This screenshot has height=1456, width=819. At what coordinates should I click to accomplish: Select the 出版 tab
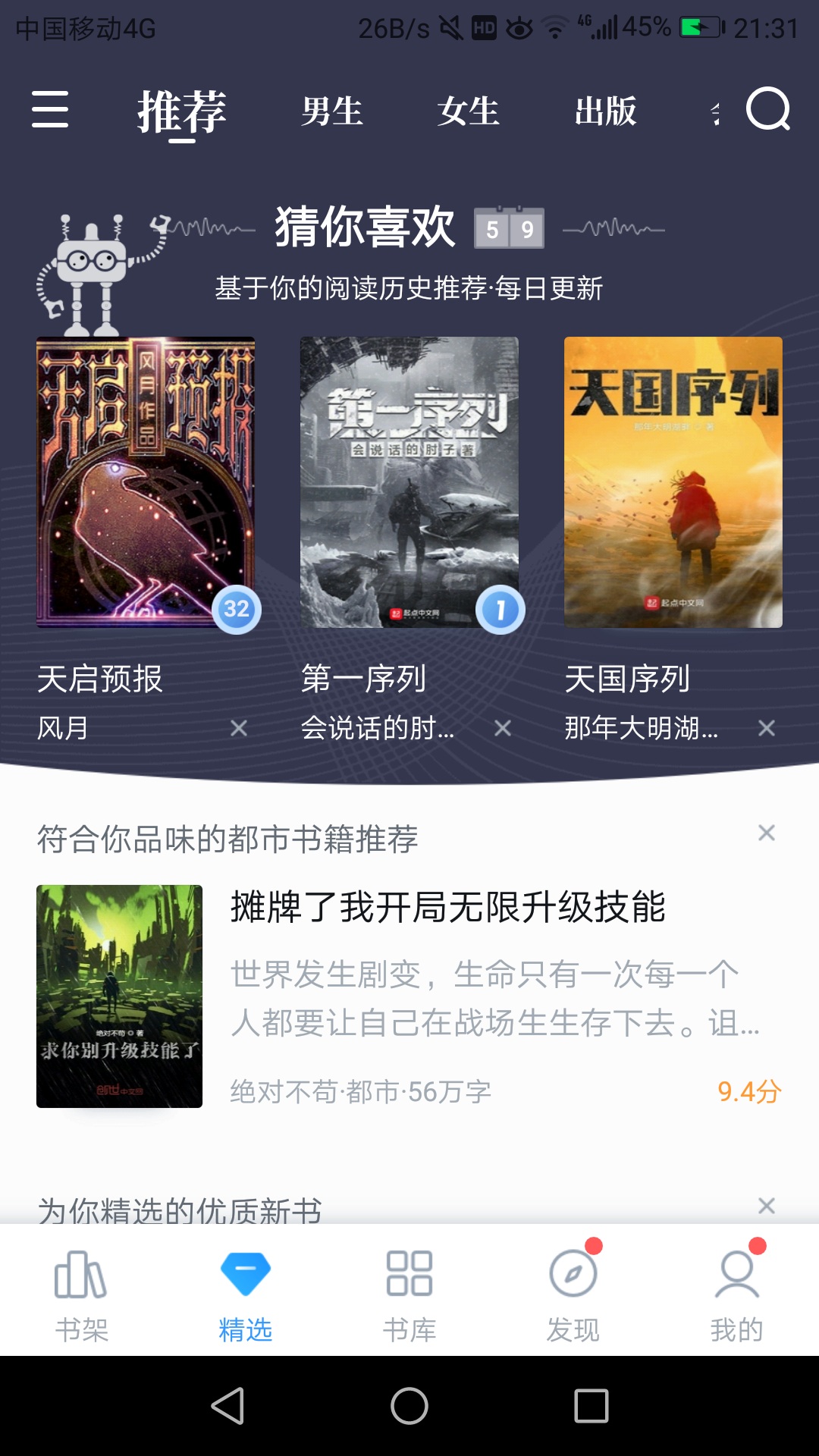coord(605,111)
